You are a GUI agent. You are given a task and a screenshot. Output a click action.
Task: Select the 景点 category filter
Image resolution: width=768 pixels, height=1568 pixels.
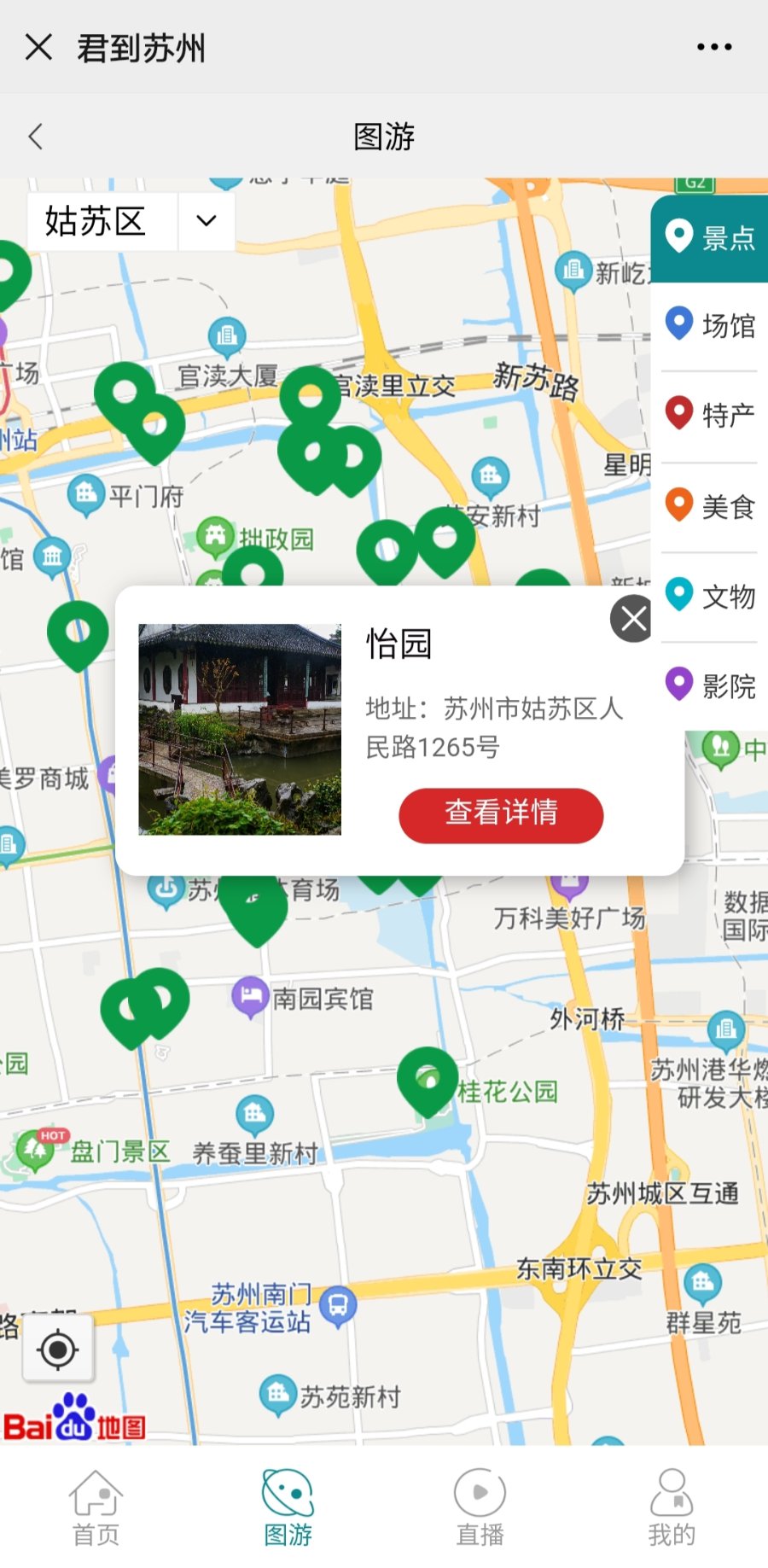[x=711, y=238]
